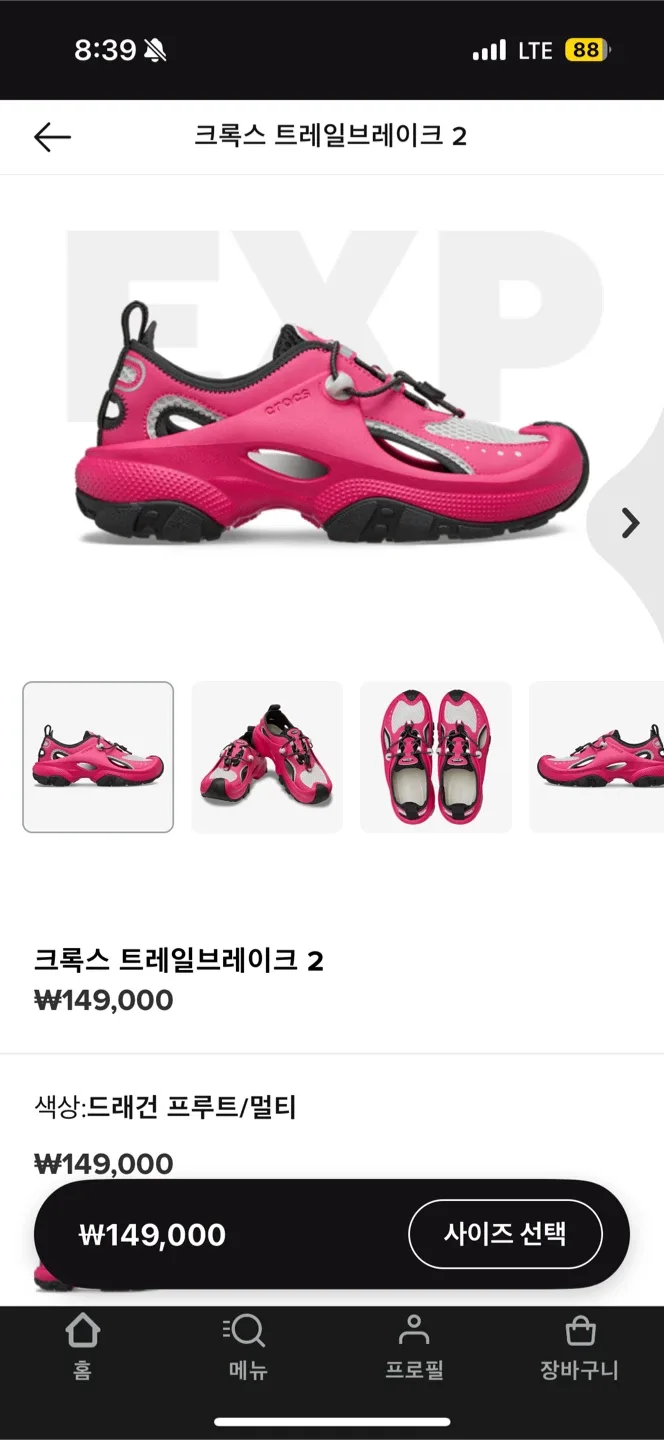View the angled pair thumbnail

267,757
